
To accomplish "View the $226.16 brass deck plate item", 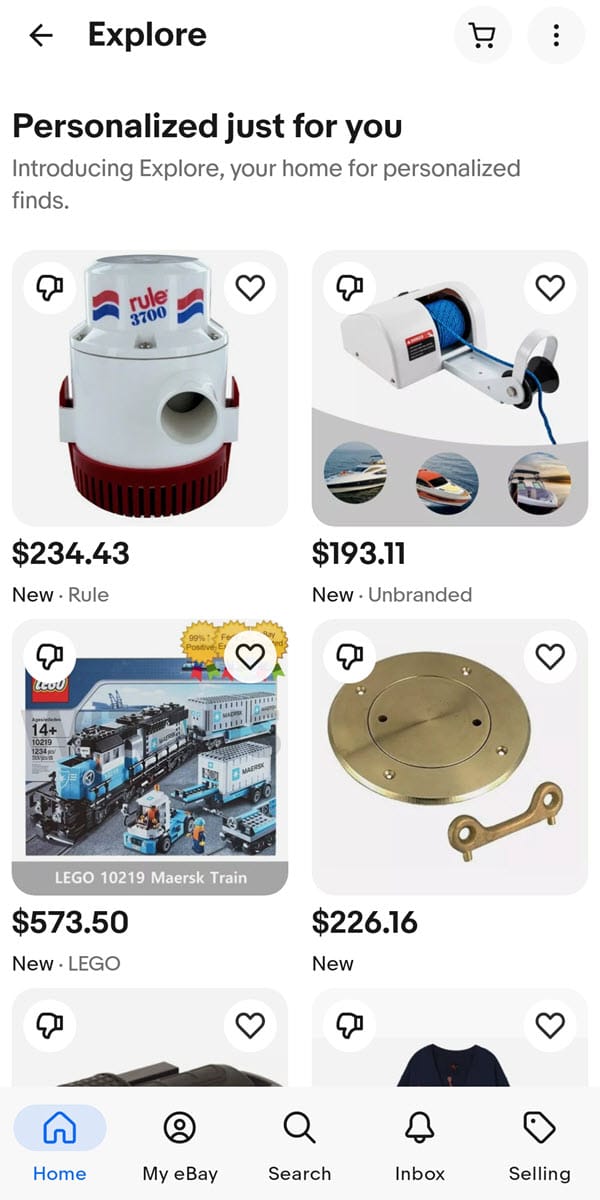I will [450, 770].
